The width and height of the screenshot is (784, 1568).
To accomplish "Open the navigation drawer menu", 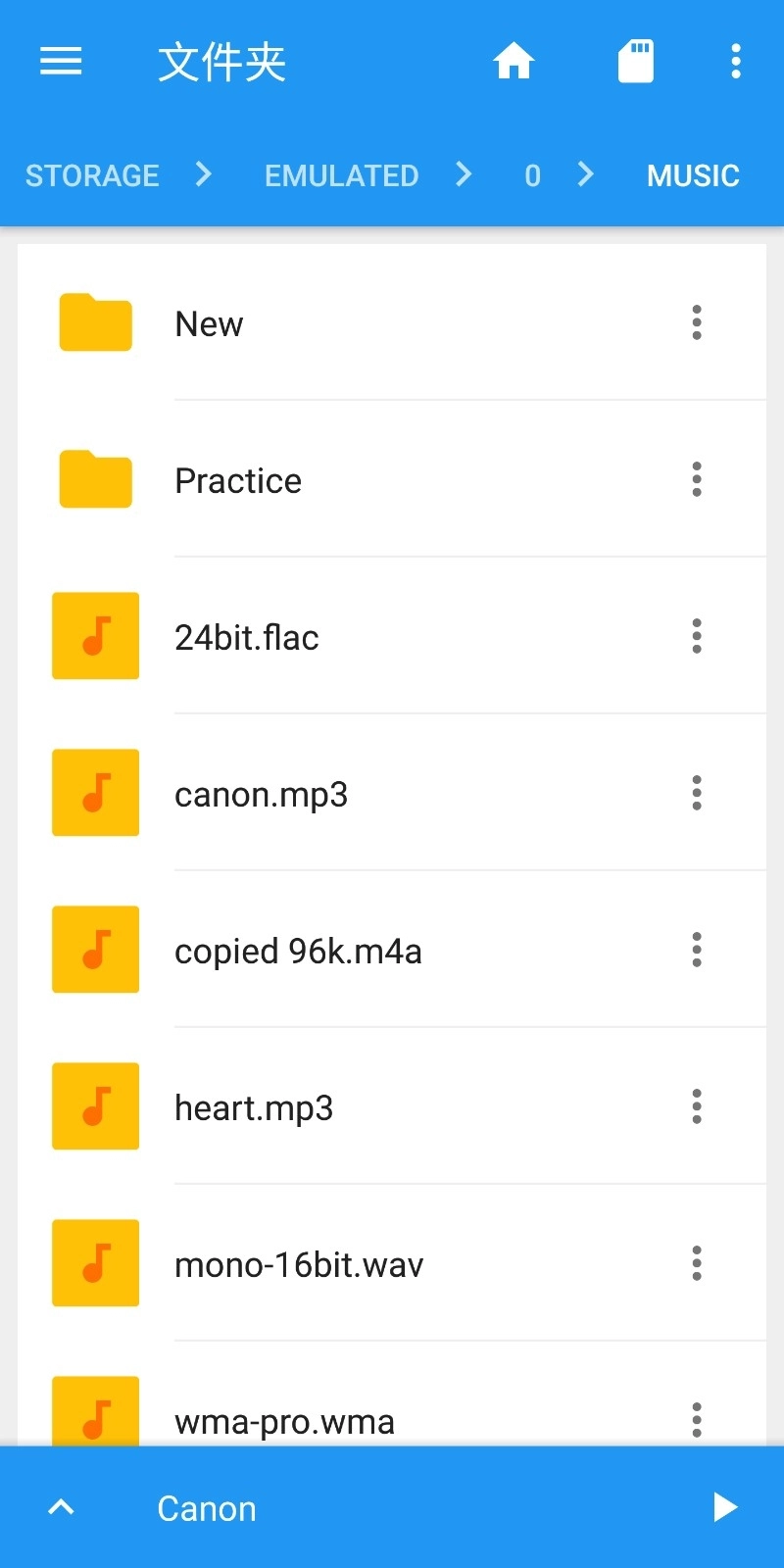I will click(61, 62).
